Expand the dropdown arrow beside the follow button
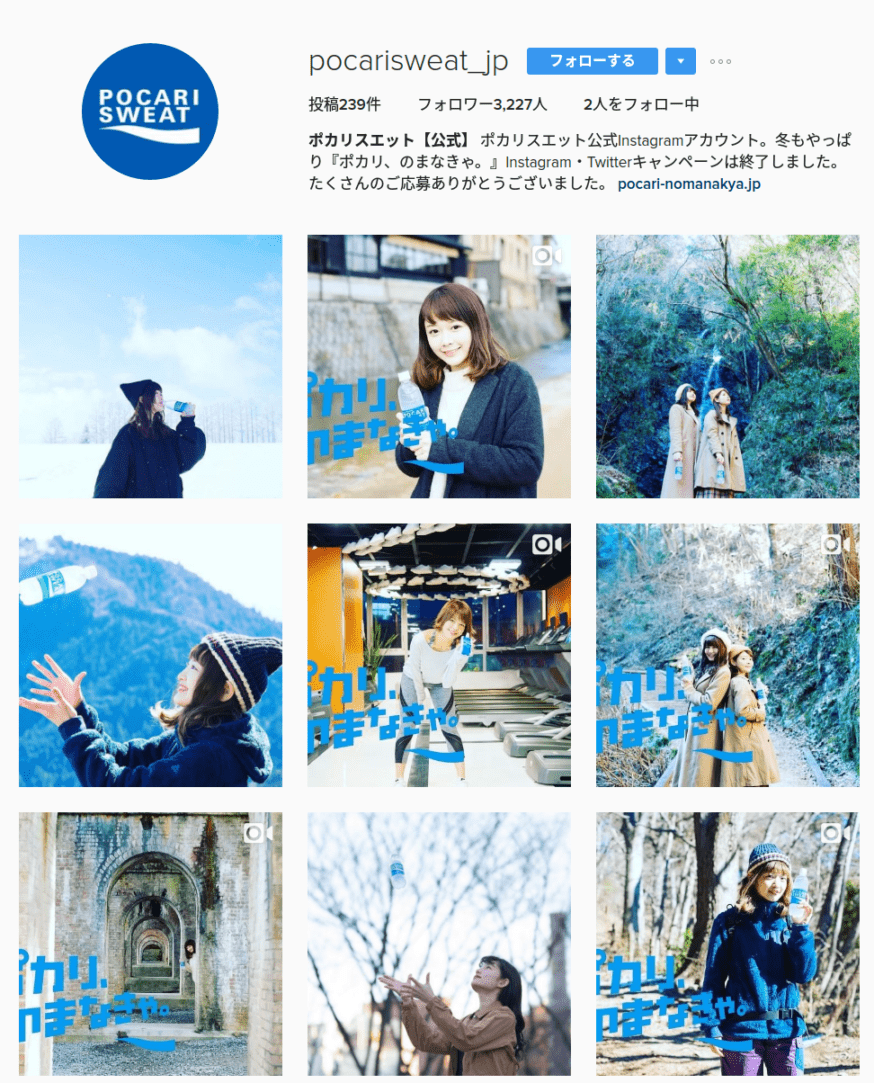This screenshot has width=874, height=1083. click(x=680, y=61)
